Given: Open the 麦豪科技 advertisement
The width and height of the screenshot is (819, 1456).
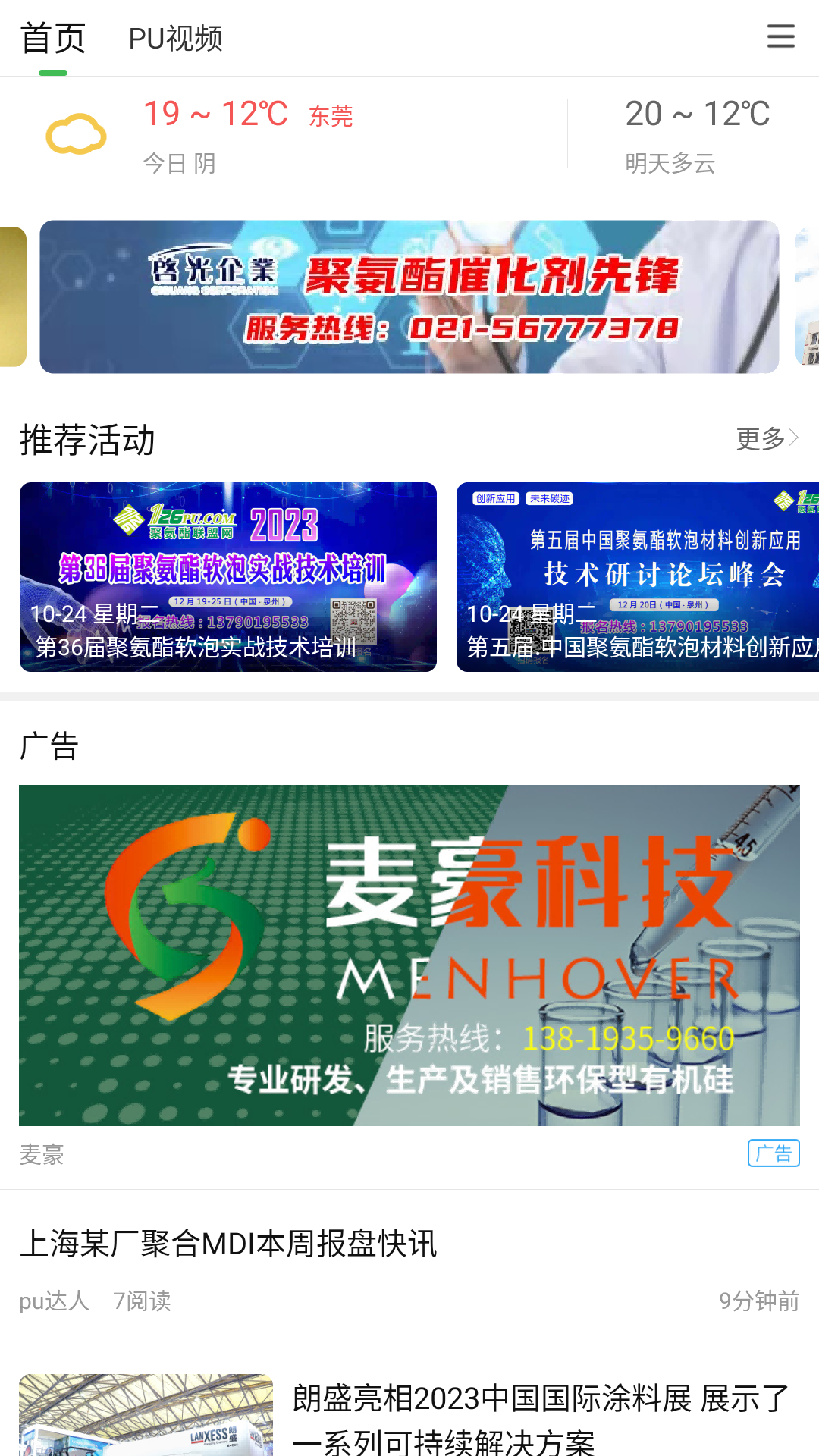Looking at the screenshot, I should [x=409, y=955].
